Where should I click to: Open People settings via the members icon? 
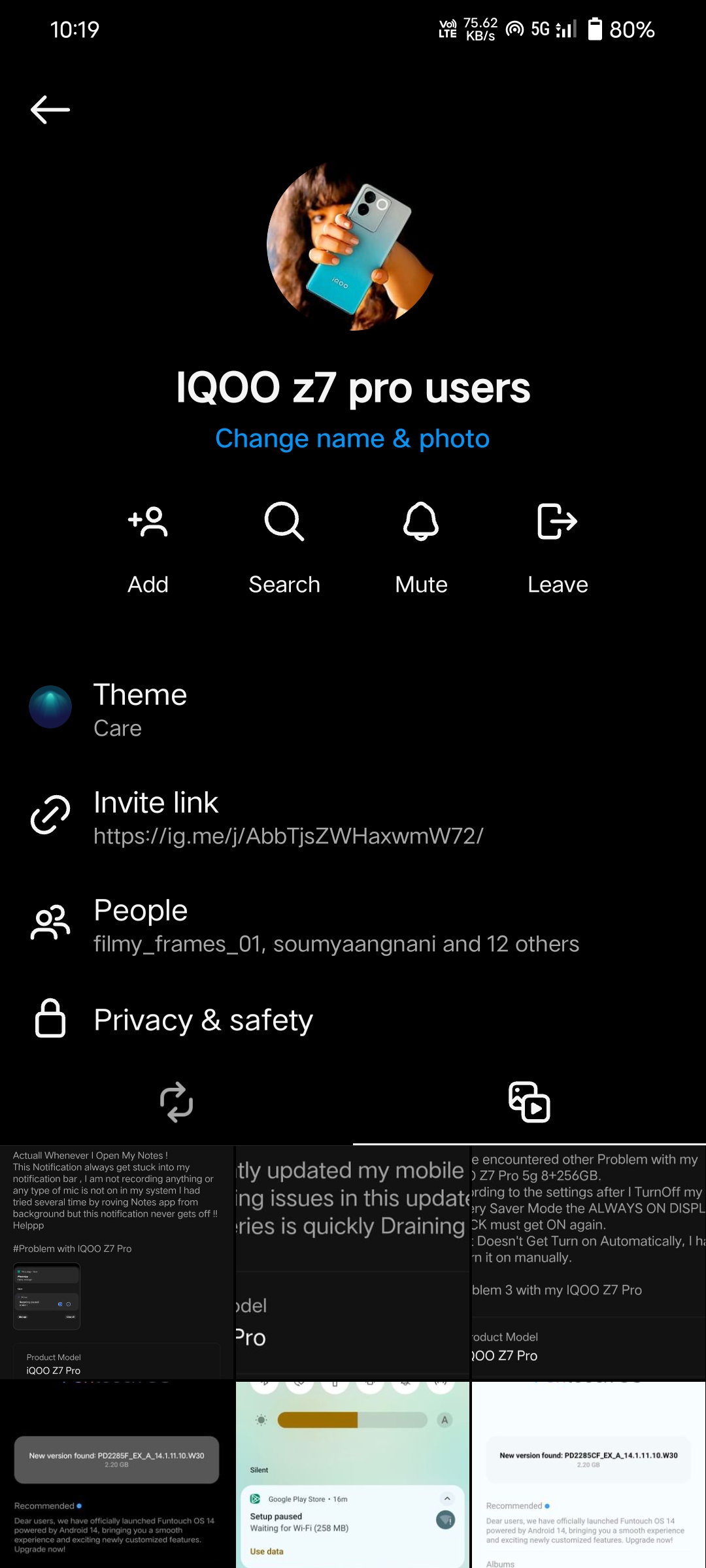tap(48, 923)
